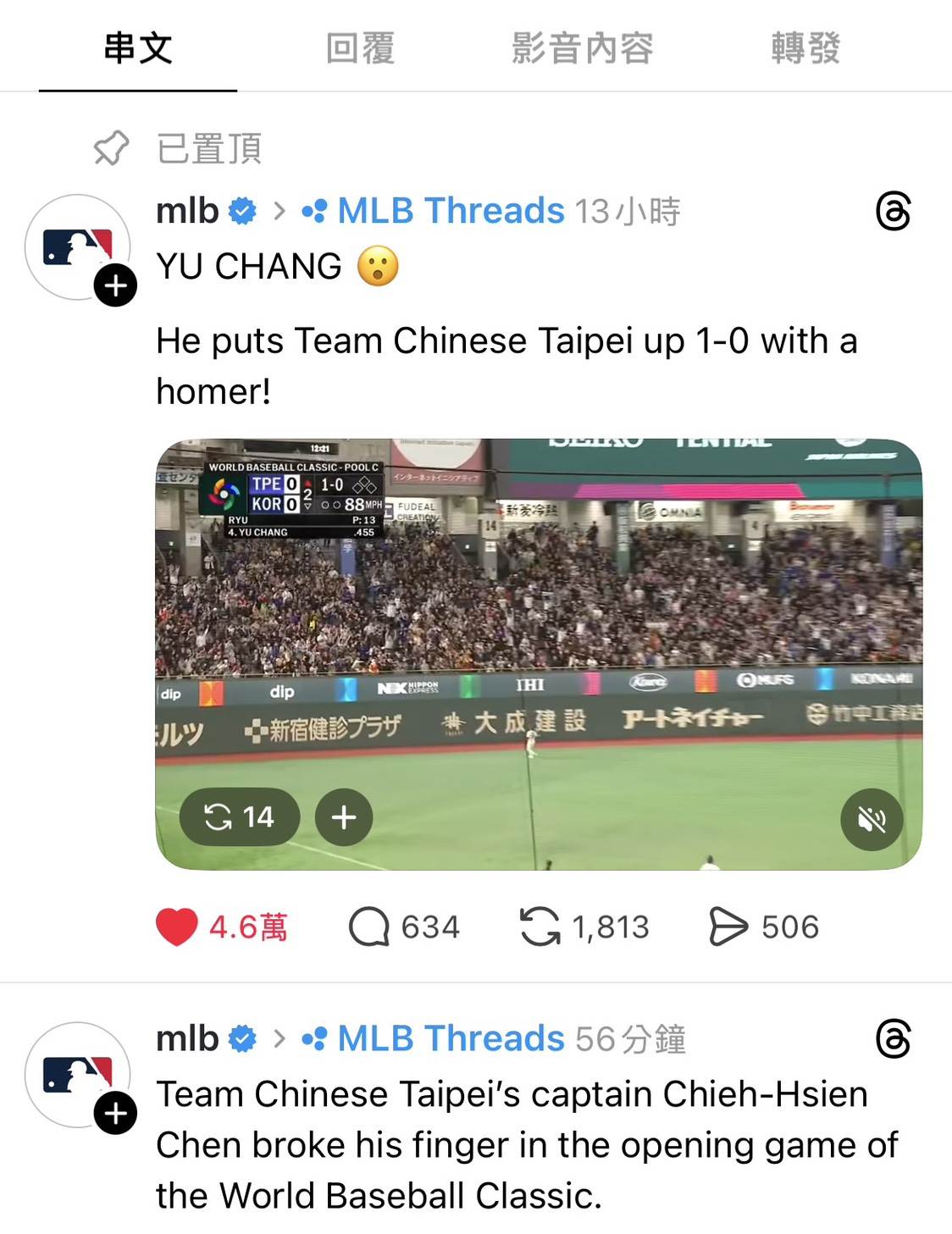Open comments on the YU CHANG post
952x1234 pixels.
369,927
